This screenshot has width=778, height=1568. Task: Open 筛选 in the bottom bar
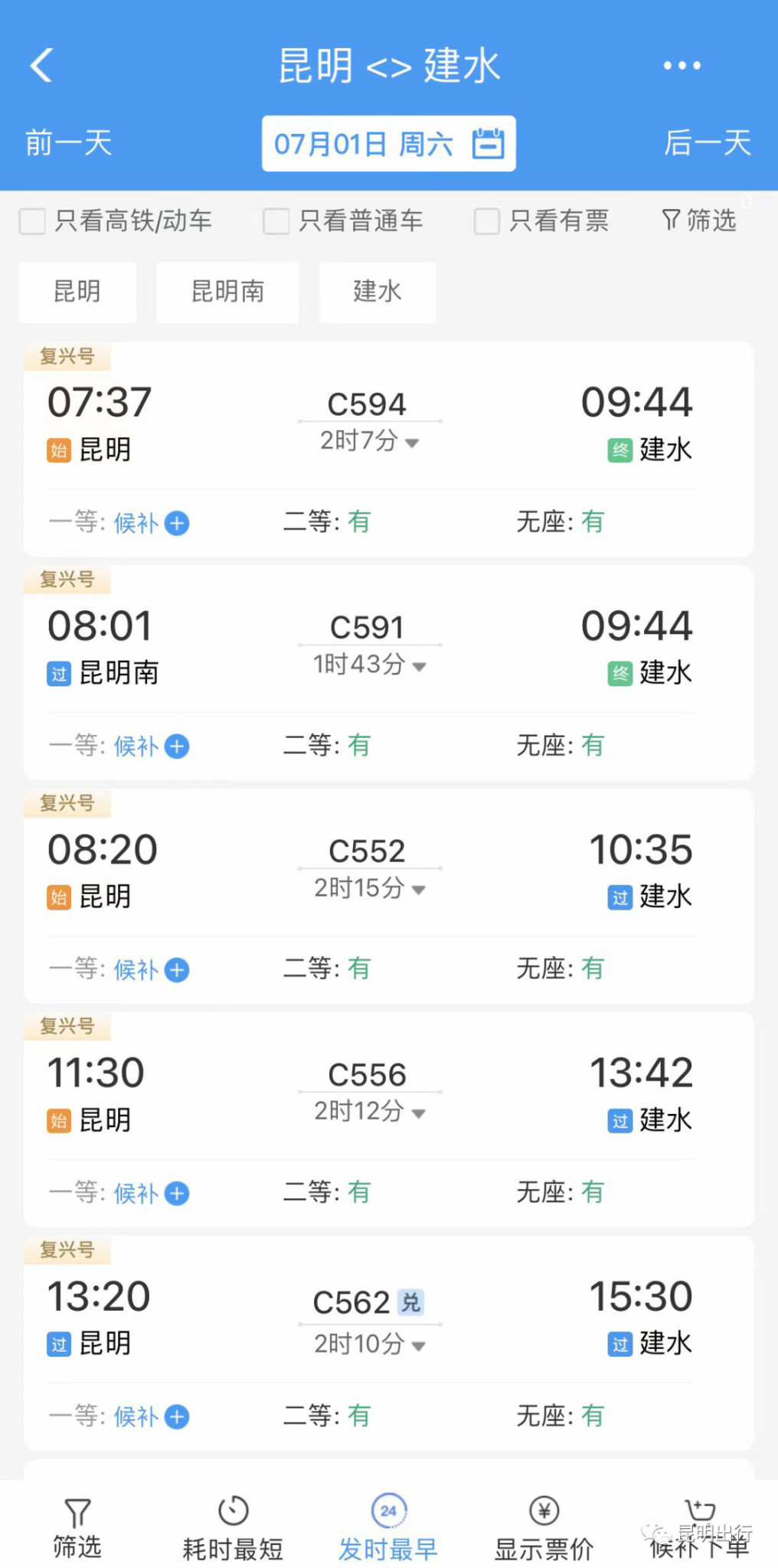pyautogui.click(x=77, y=1529)
